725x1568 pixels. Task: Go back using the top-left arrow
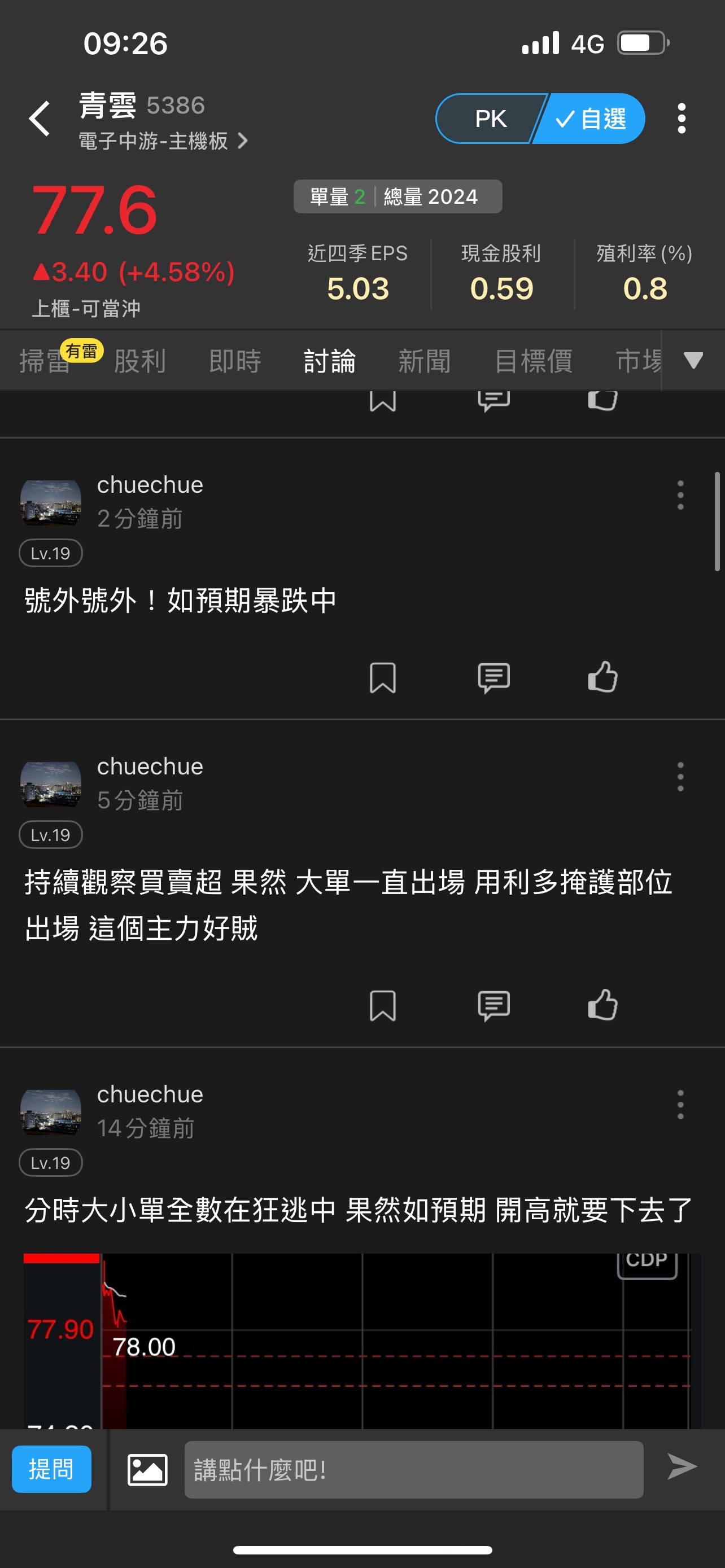(40, 118)
